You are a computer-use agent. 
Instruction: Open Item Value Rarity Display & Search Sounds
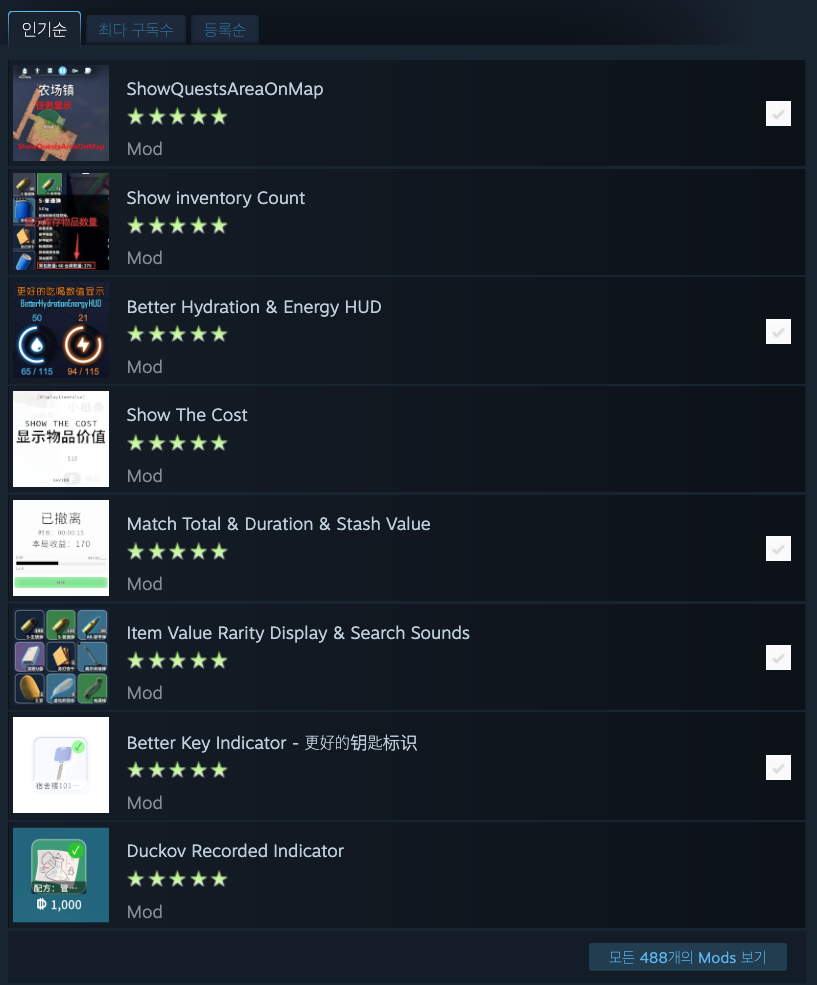[297, 633]
